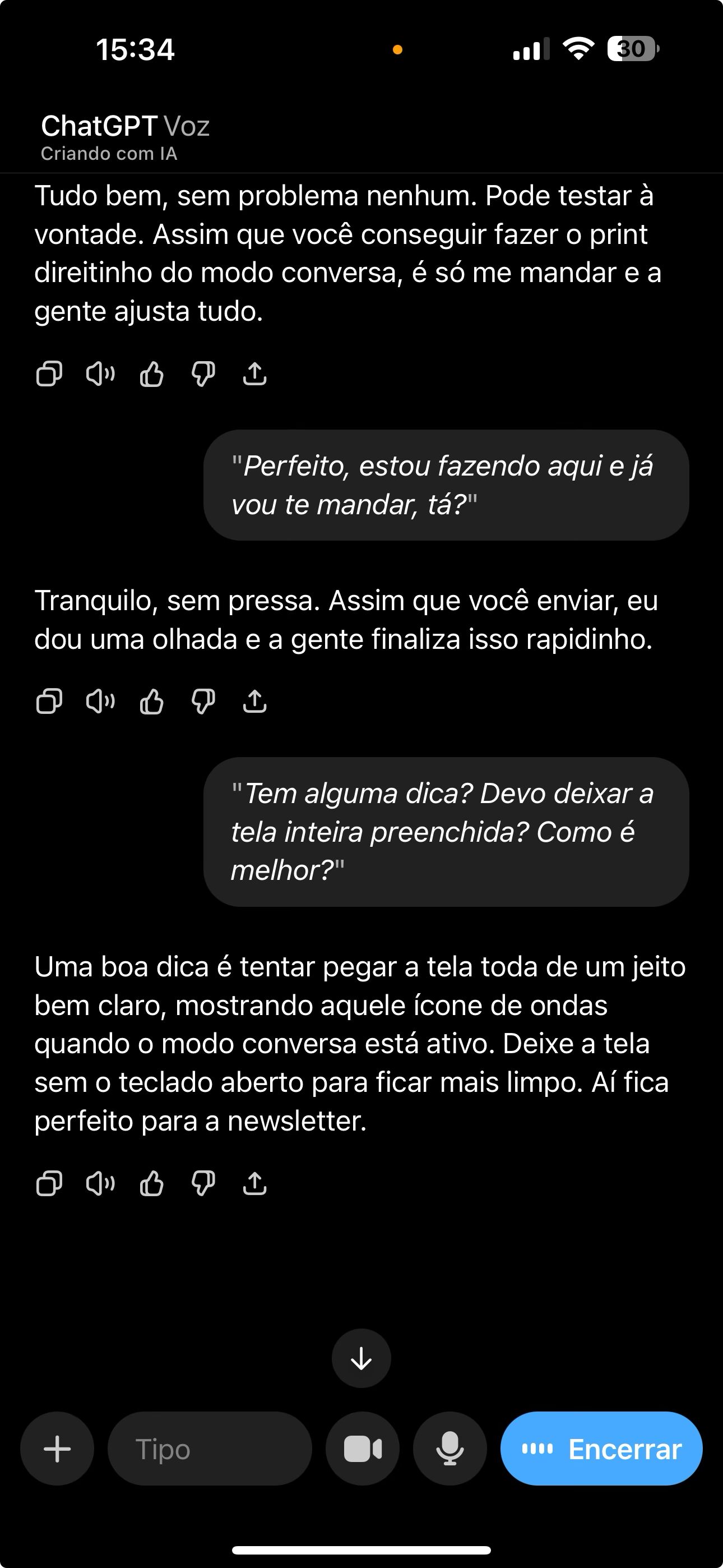End the voice chat with Encerrar
The width and height of the screenshot is (723, 1568).
601,1449
